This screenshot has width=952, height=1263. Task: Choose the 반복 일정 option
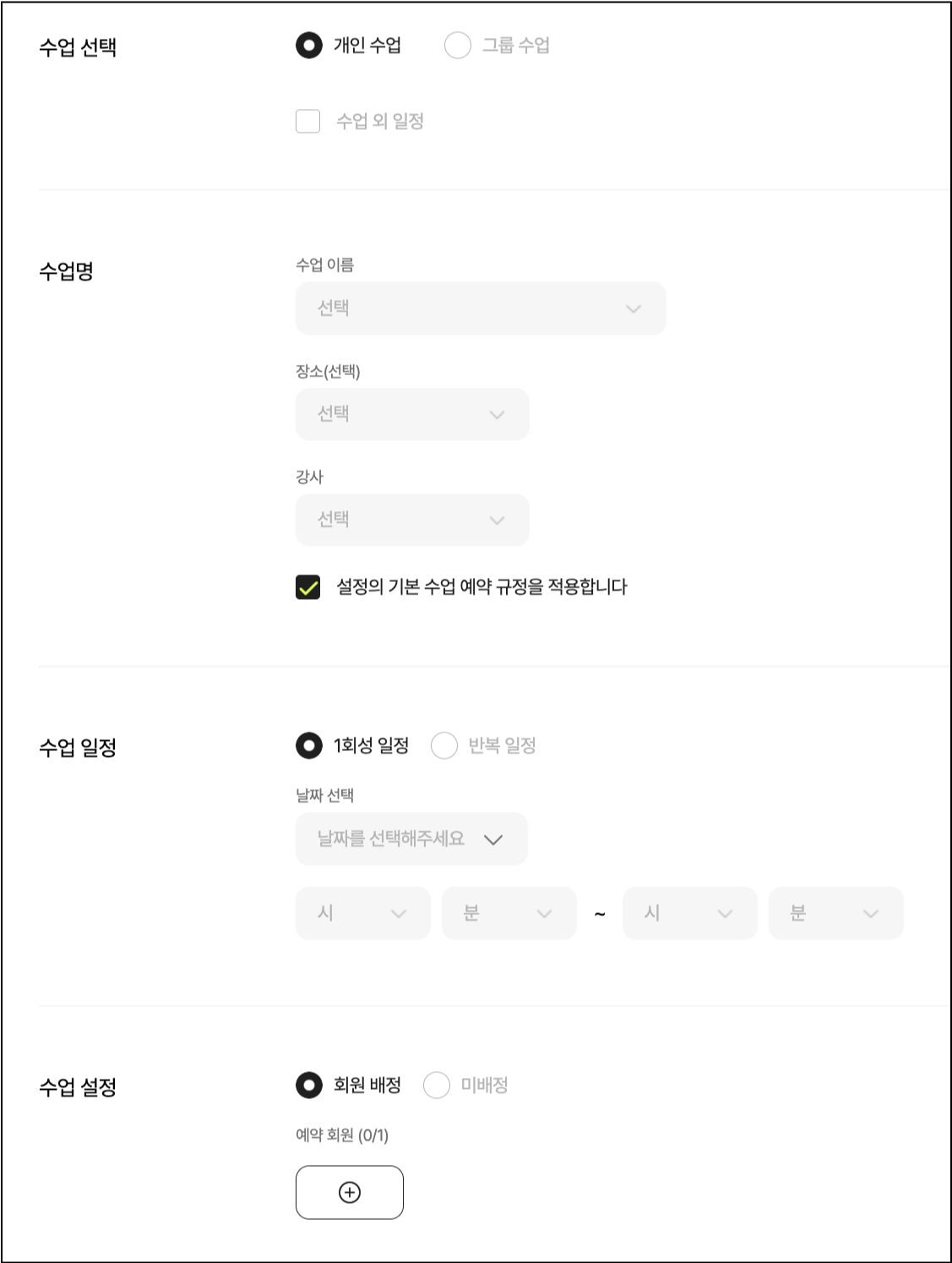coord(444,746)
